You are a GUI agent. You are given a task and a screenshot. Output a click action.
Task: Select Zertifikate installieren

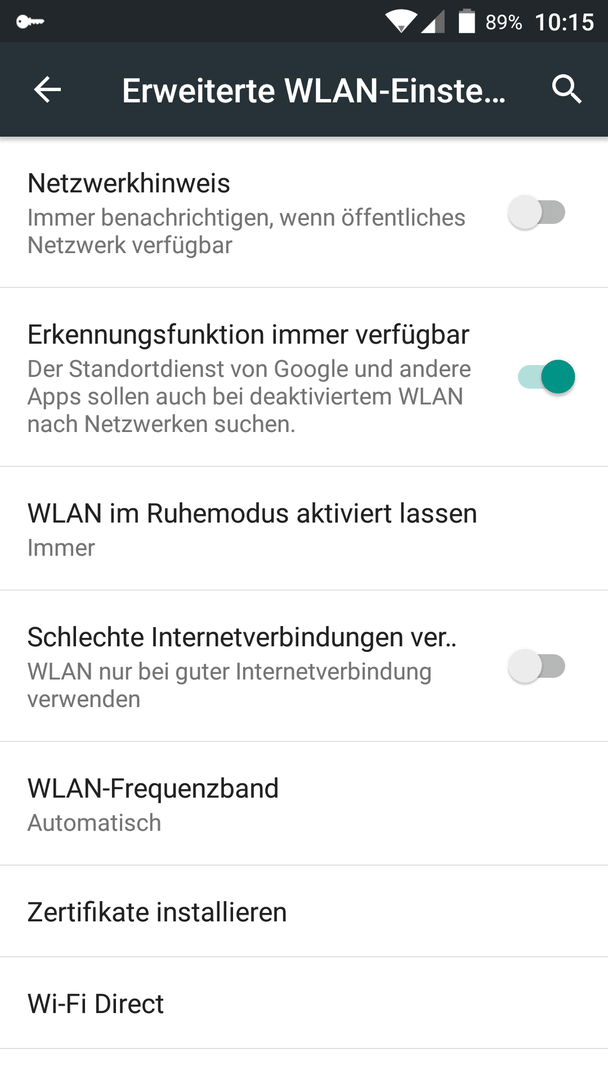[x=304, y=911]
